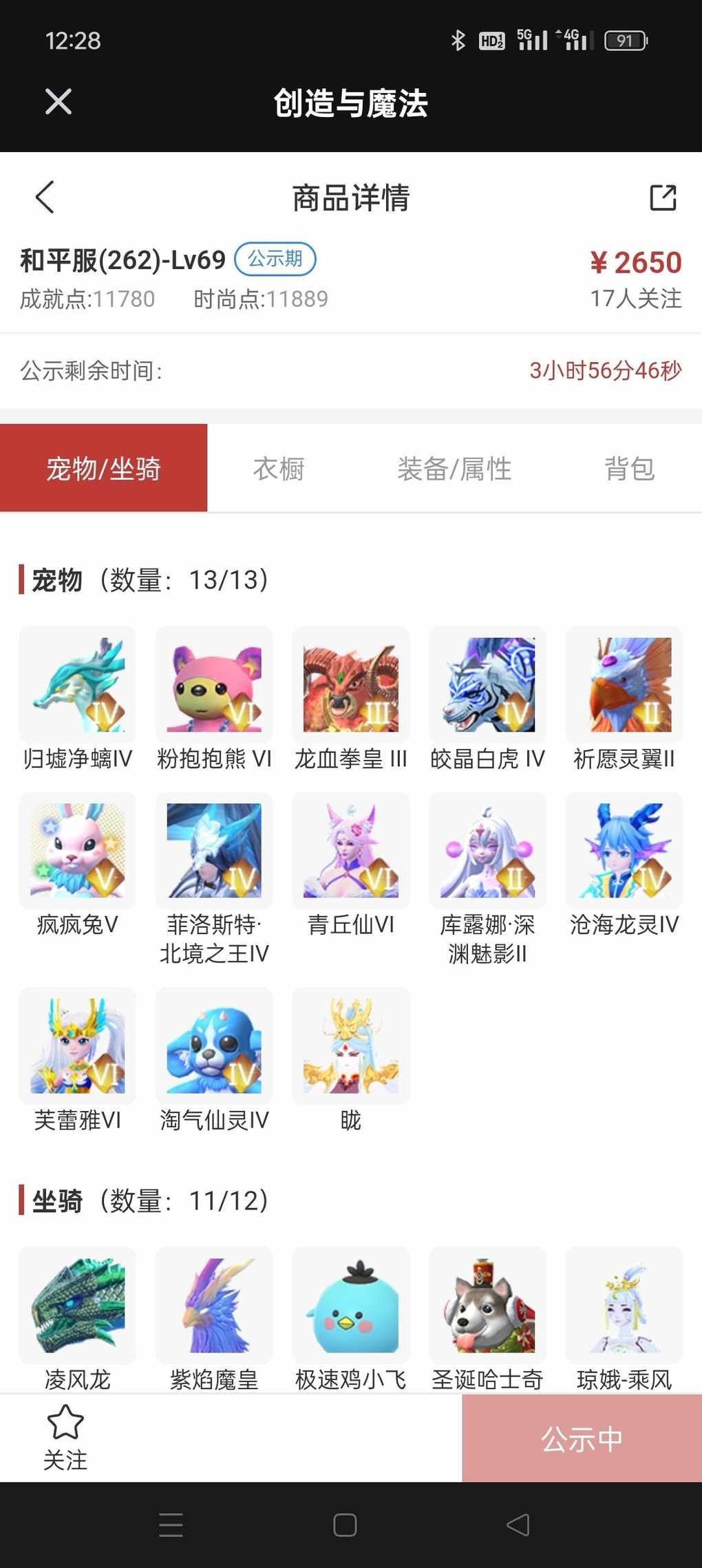Tap the 龙血拳皇 III pet
The height and width of the screenshot is (1568, 702).
coord(351,699)
